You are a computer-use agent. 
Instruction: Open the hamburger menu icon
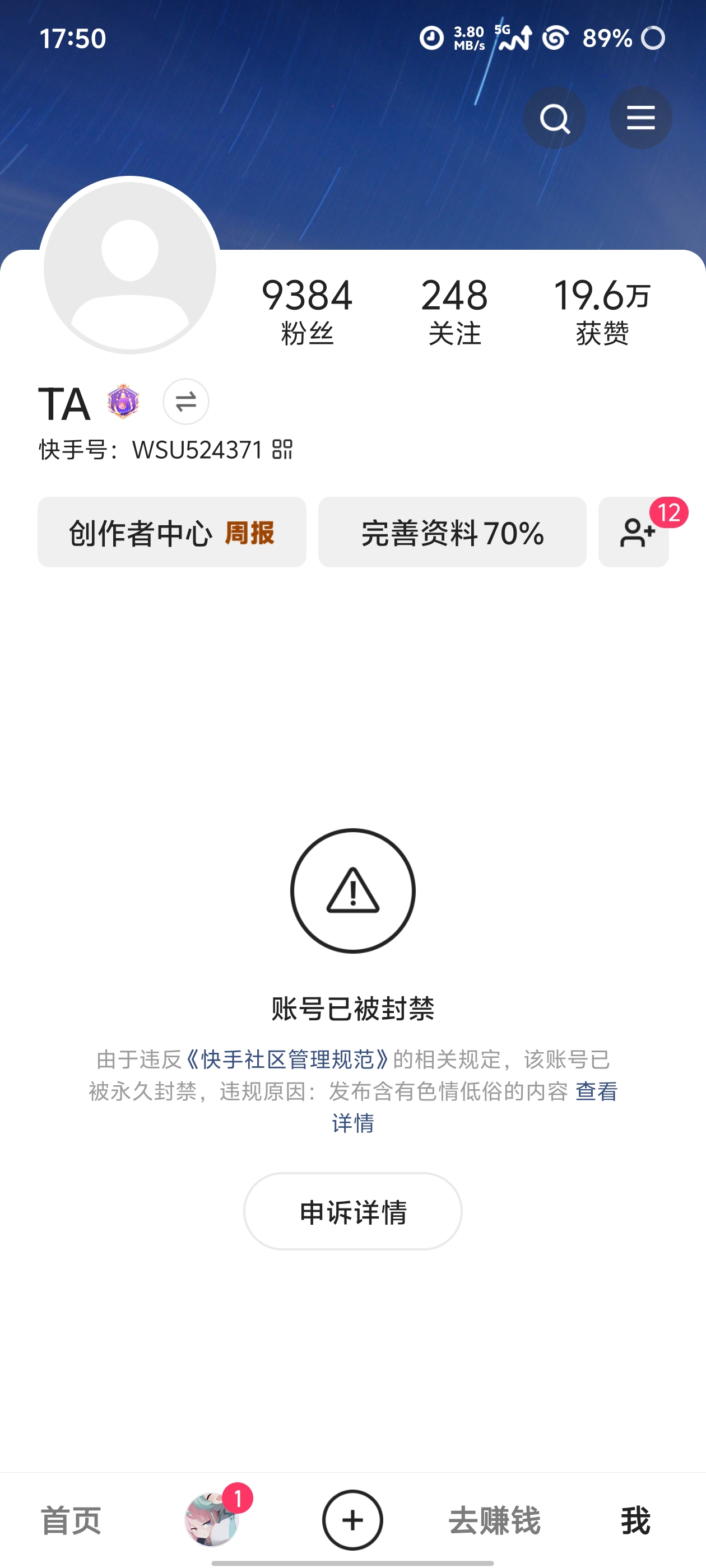pos(640,118)
